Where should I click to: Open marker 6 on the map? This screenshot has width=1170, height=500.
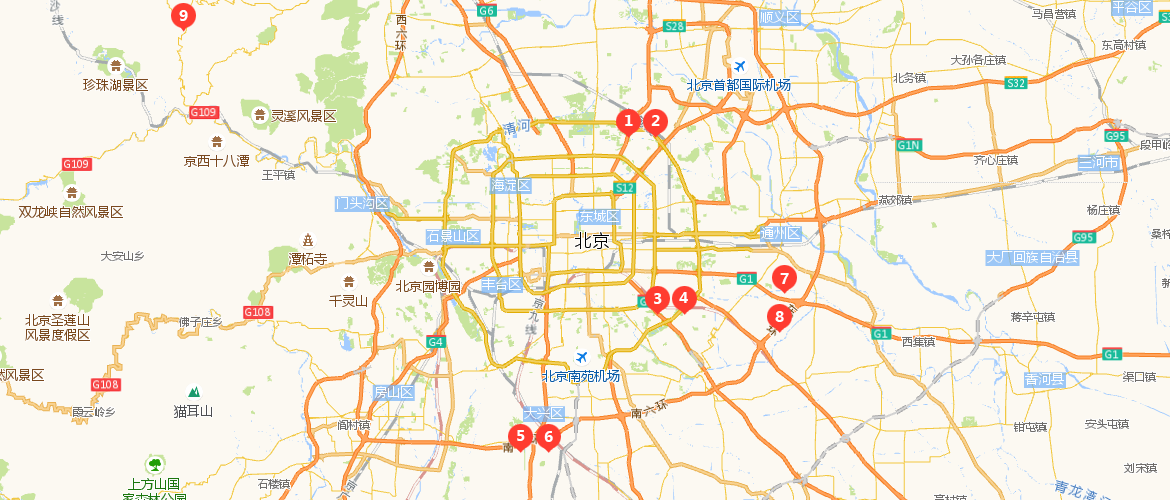pyautogui.click(x=548, y=436)
